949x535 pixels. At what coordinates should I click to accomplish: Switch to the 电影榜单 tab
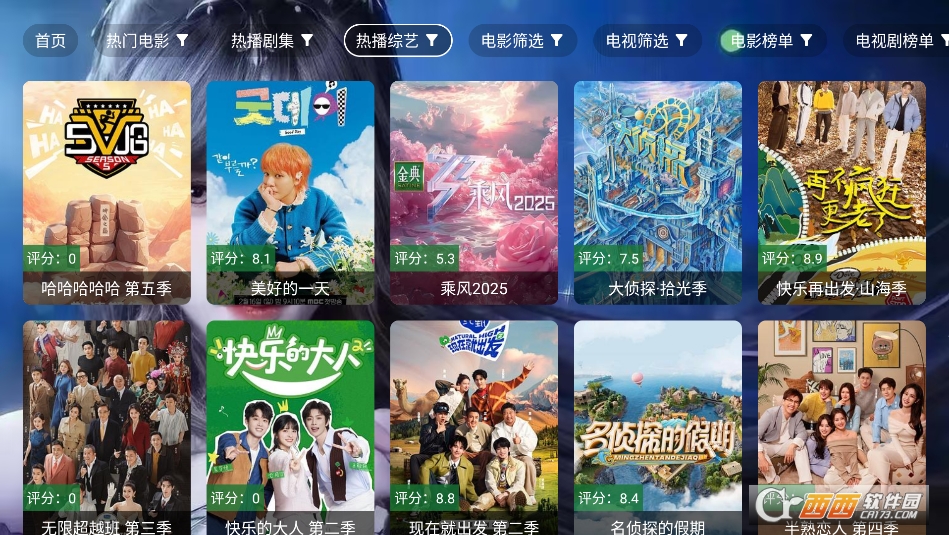771,41
